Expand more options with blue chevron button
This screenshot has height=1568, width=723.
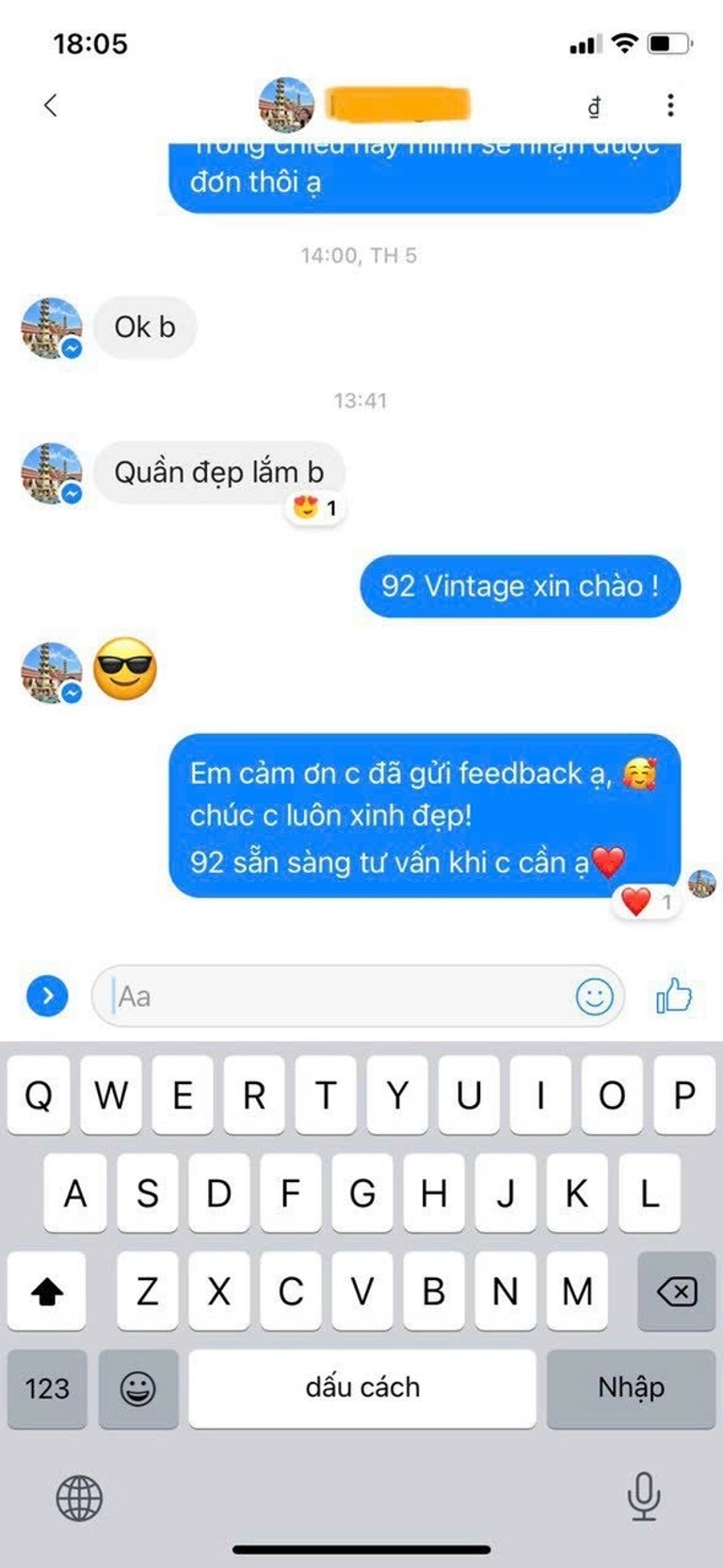click(48, 995)
